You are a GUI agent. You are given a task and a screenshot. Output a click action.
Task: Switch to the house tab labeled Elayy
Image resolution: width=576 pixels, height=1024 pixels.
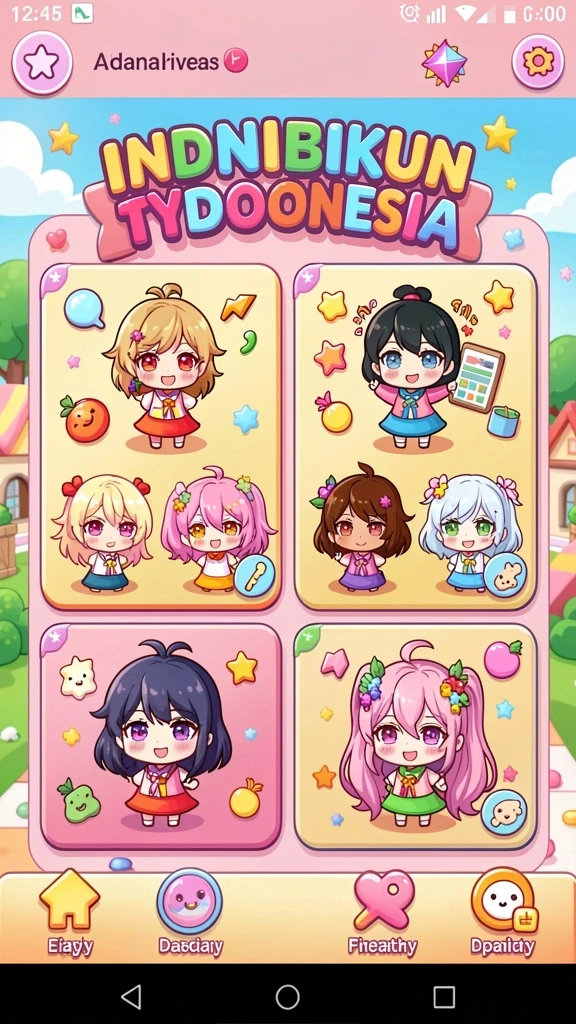[70, 912]
